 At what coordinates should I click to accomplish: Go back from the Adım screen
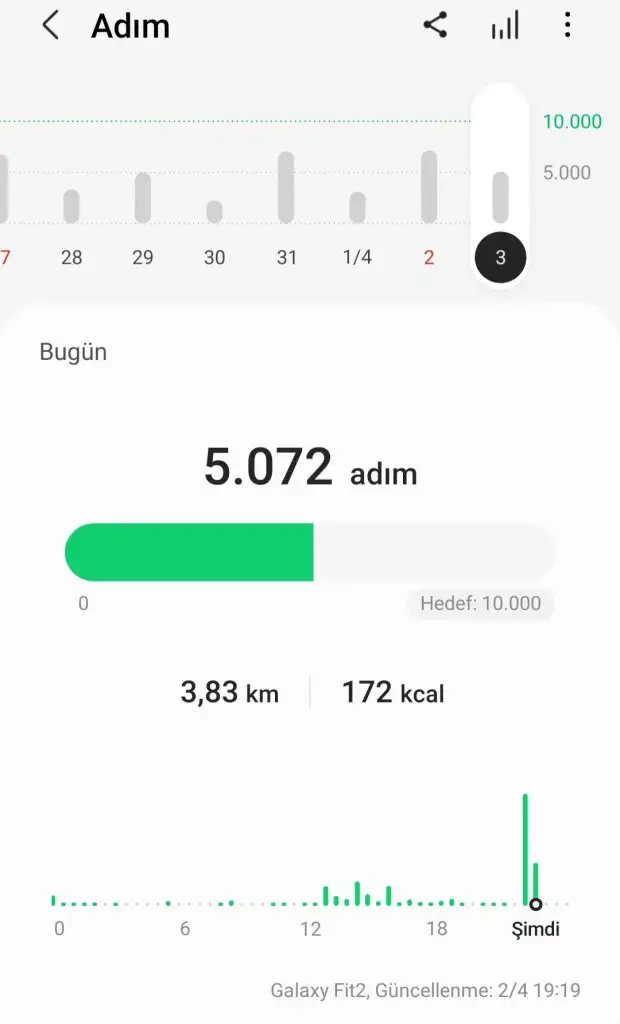(50, 26)
